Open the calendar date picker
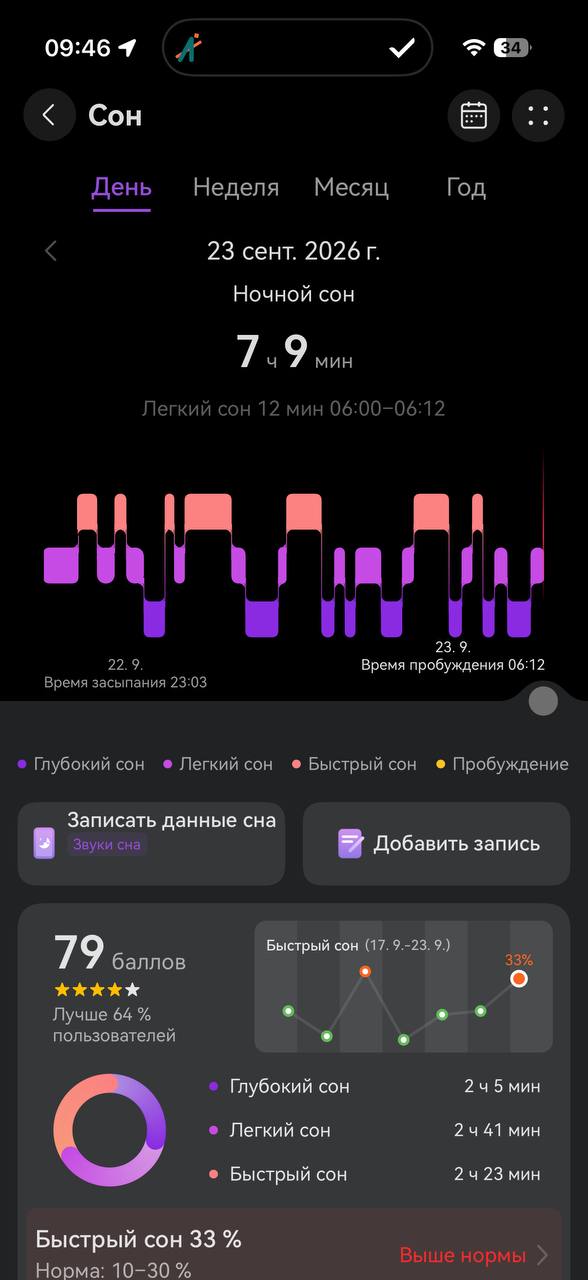 pyautogui.click(x=474, y=115)
